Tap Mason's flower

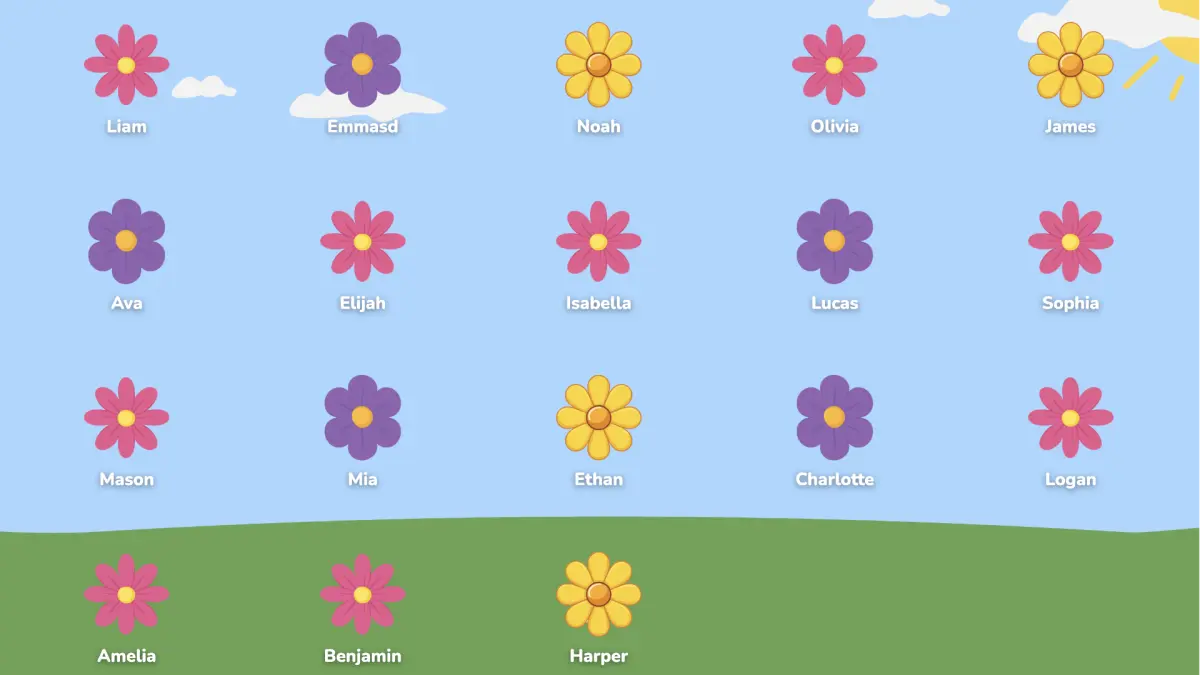tap(126, 417)
